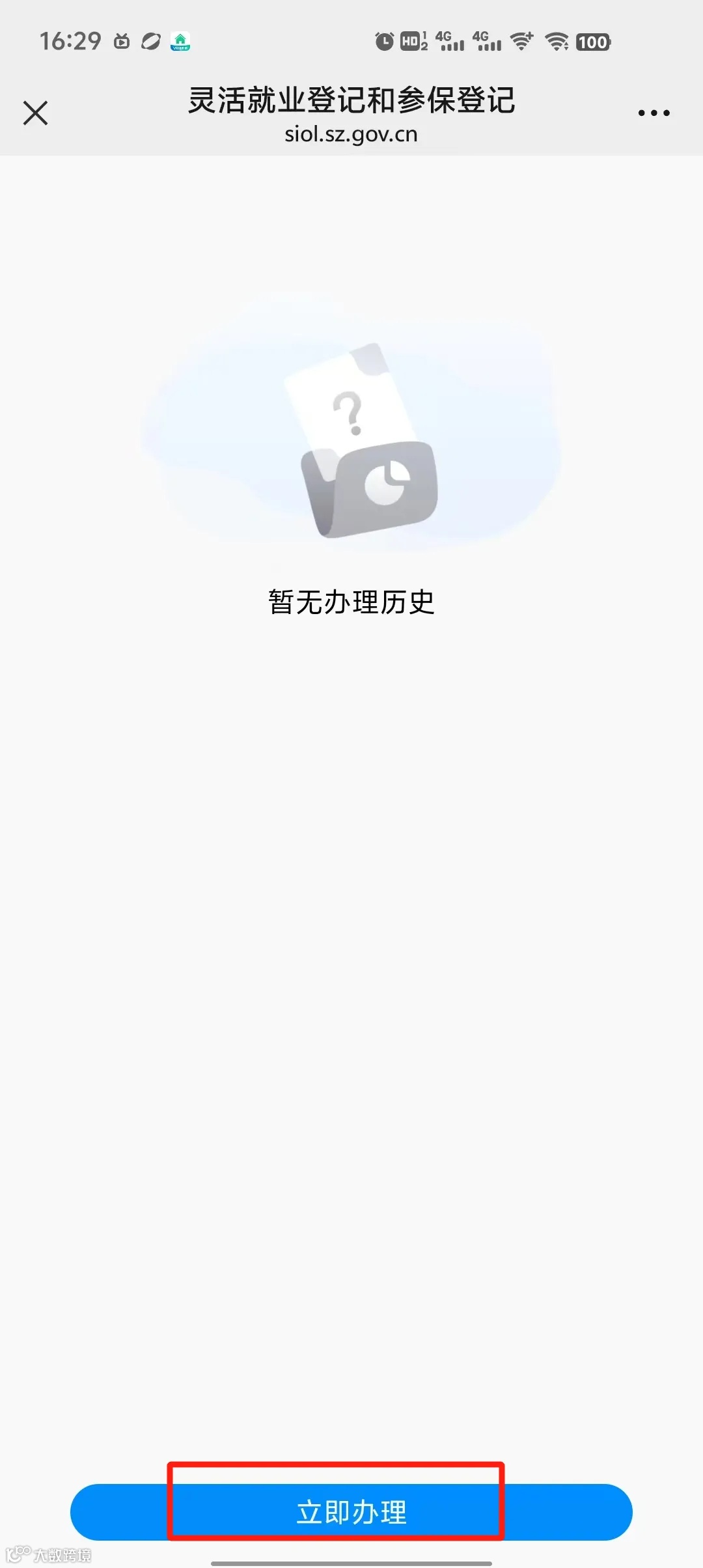The height and width of the screenshot is (1568, 703).
Task: Tap the TV notification icon in status bar
Action: coord(122,41)
